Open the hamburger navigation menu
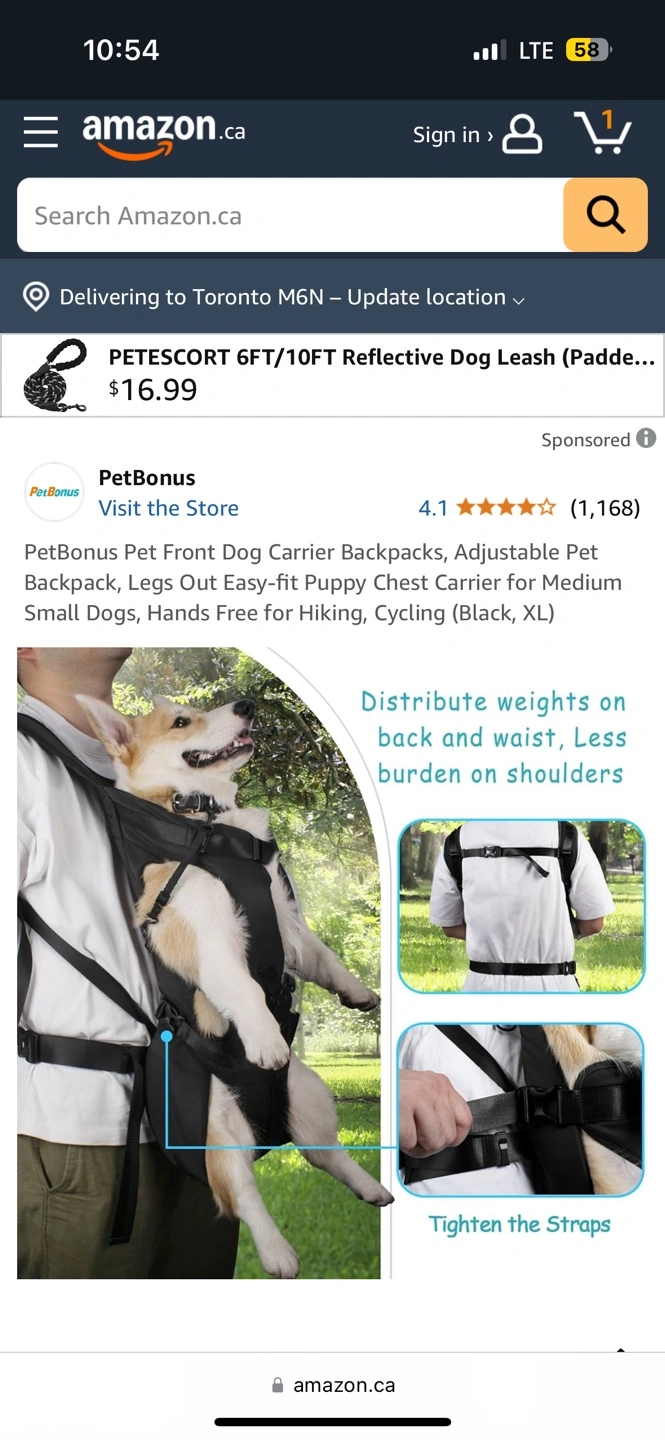 pyautogui.click(x=41, y=132)
